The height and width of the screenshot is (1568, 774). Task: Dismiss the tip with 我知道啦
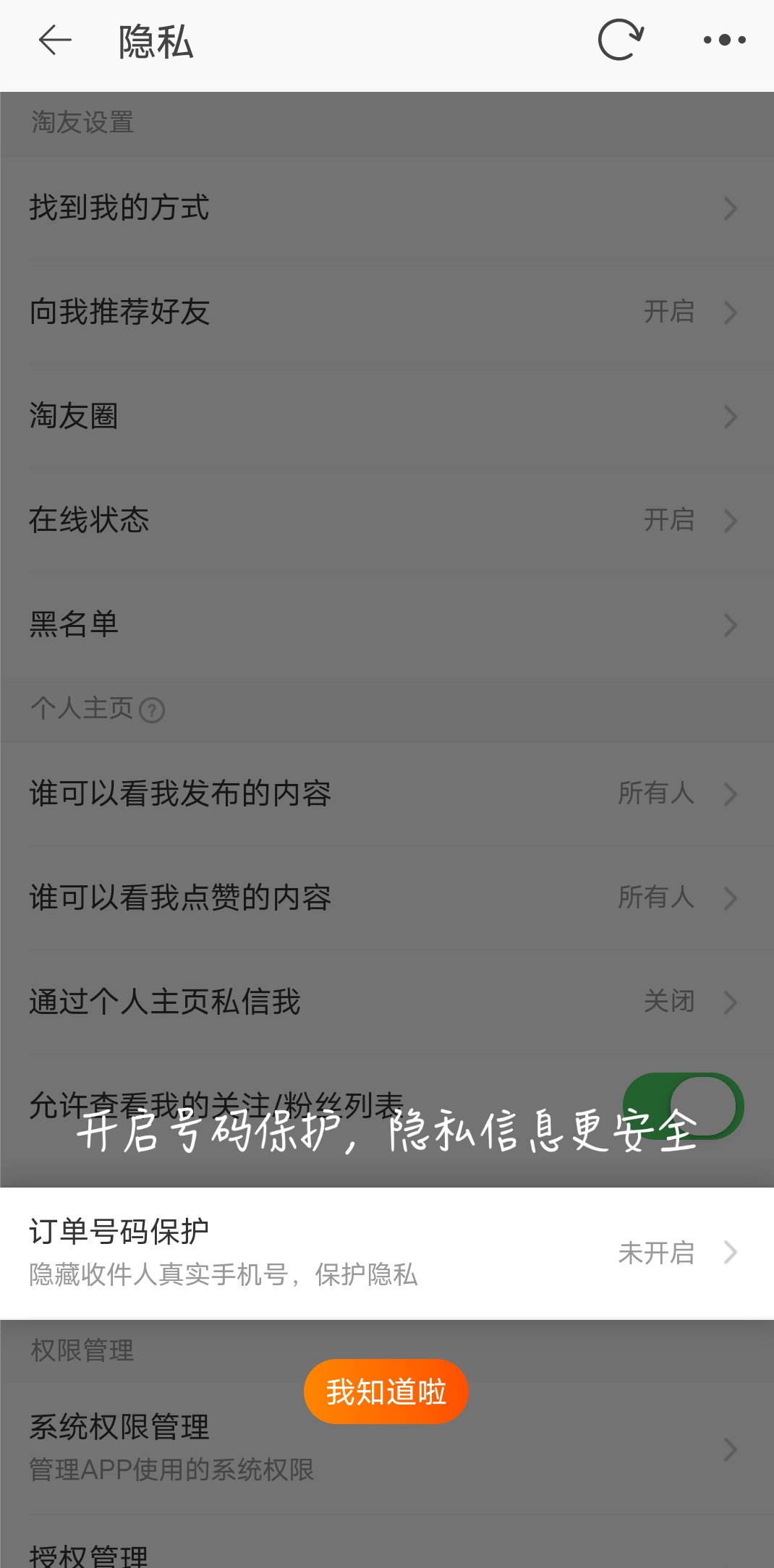pos(386,1392)
